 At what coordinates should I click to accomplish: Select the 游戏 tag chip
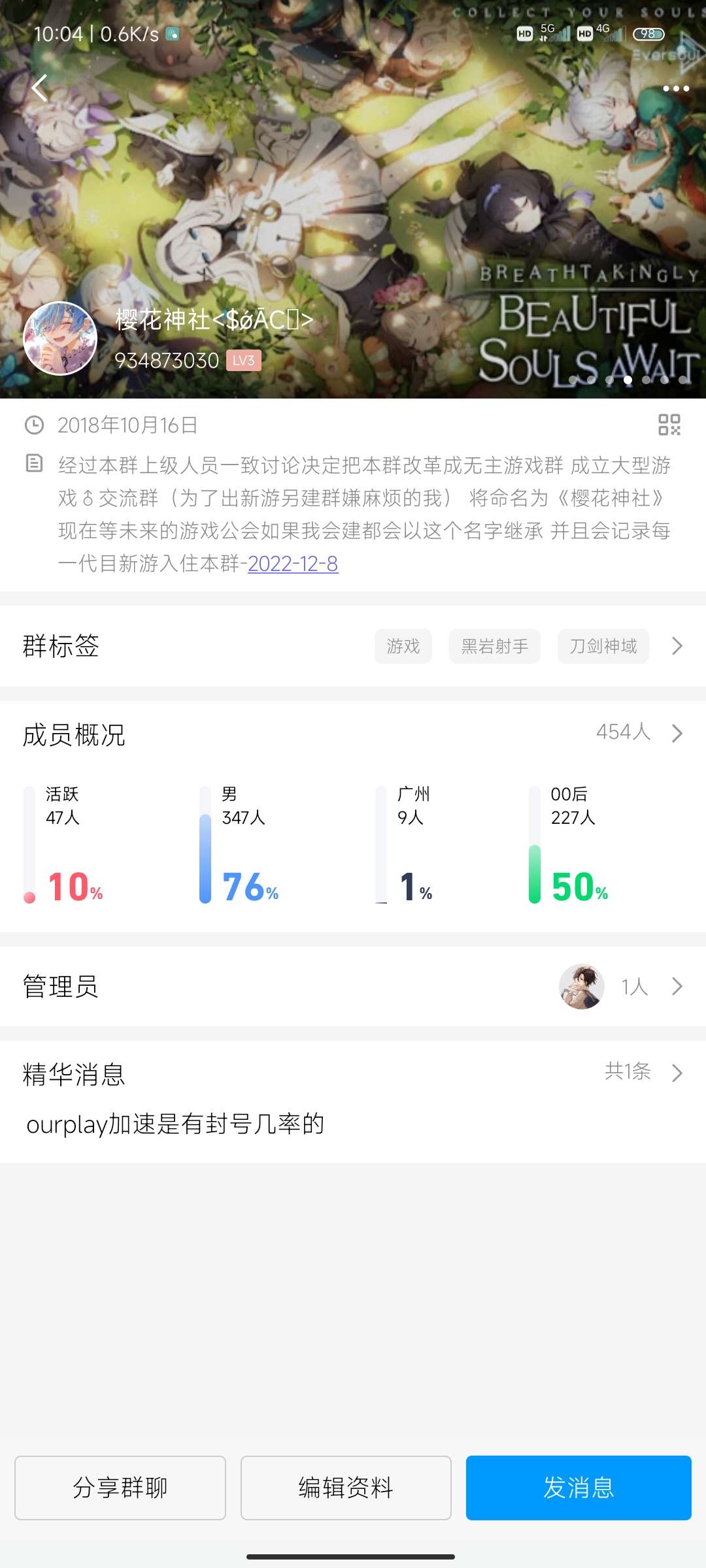403,646
